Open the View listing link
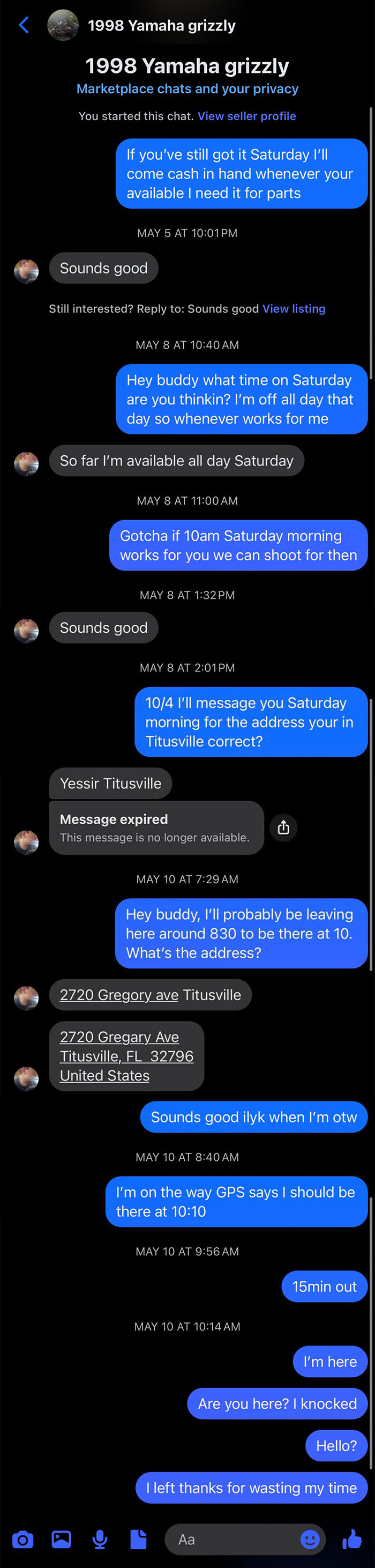 tap(294, 308)
